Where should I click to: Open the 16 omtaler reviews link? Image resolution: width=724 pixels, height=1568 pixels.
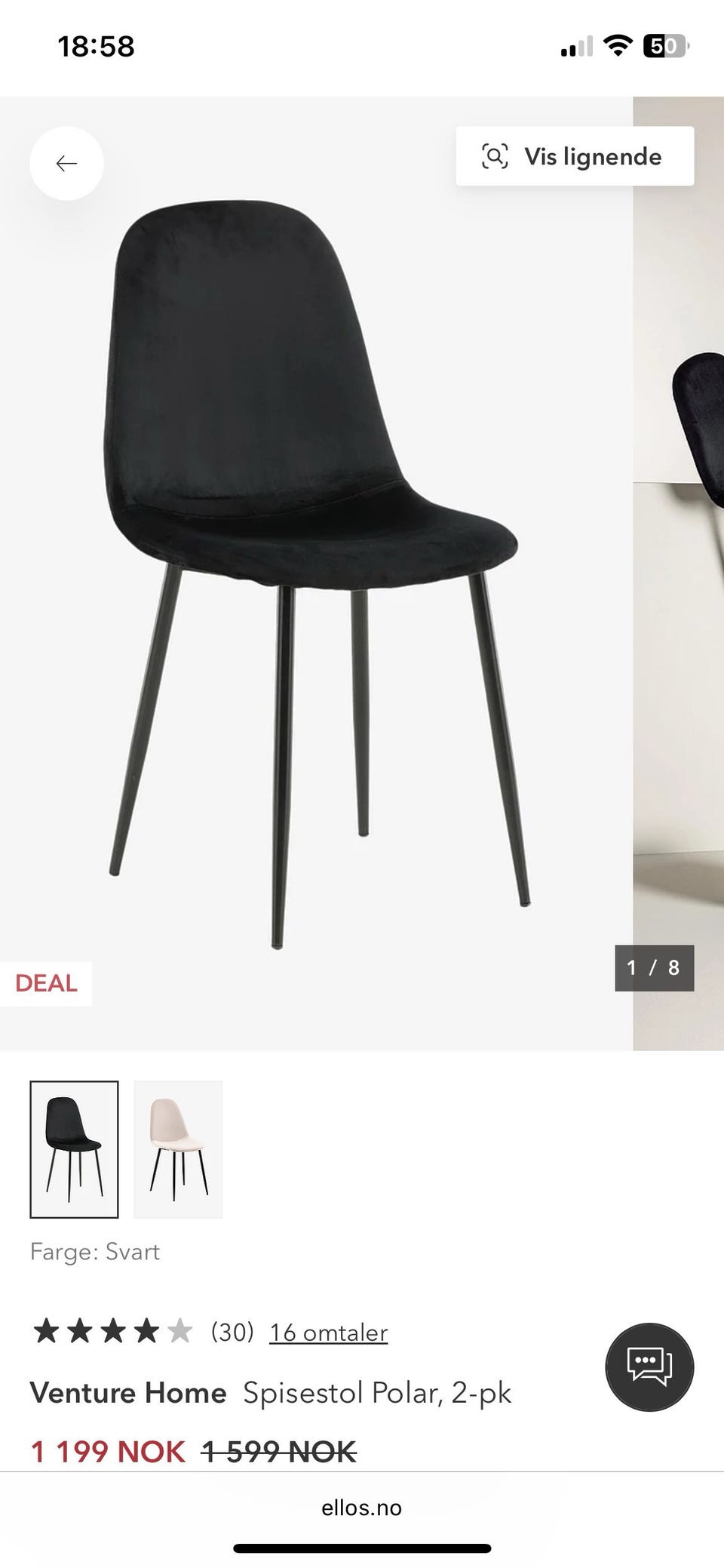(x=328, y=1333)
